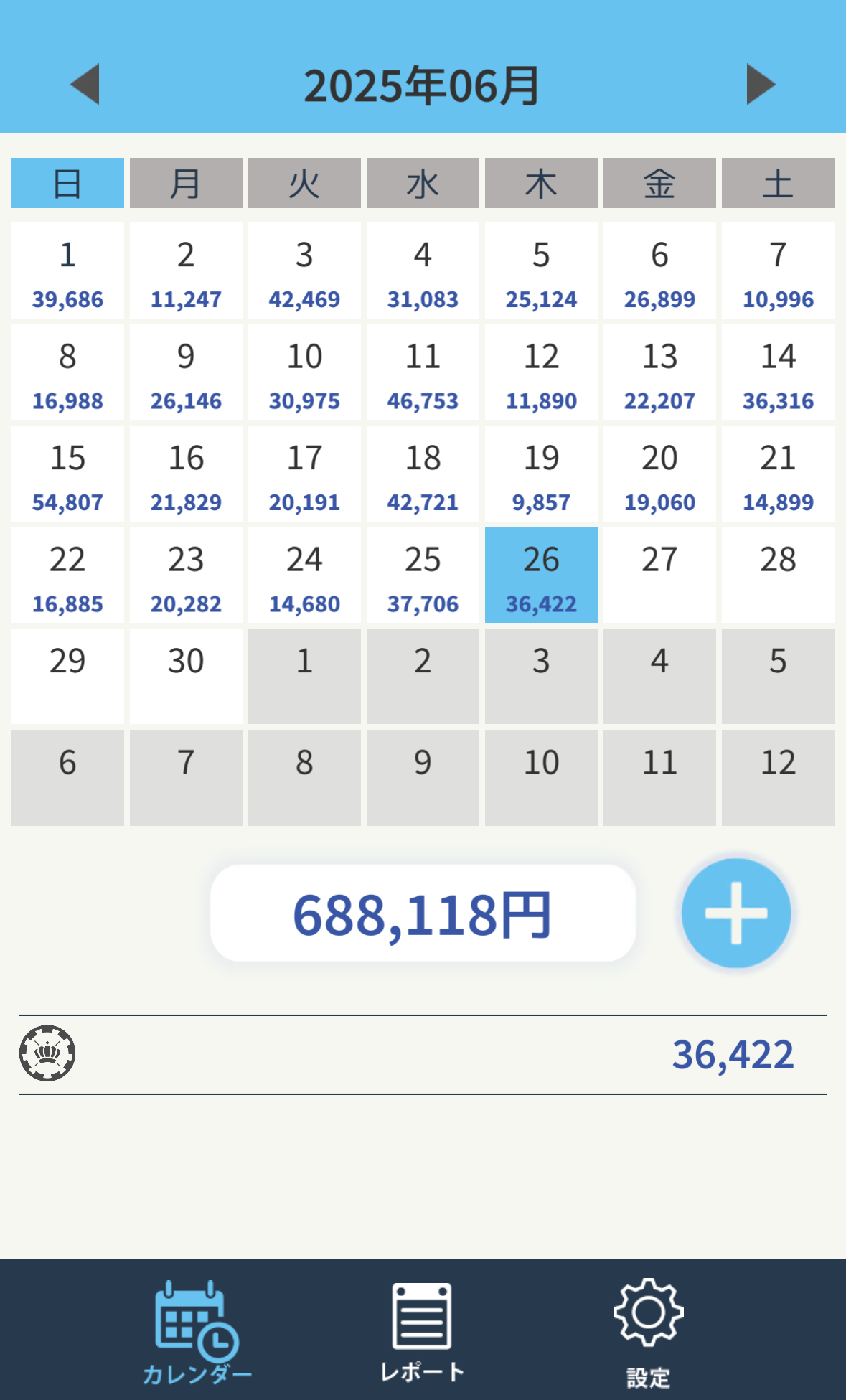Select June 7 with 10,996
Viewport: 846px width, 1400px height.
coord(778,271)
